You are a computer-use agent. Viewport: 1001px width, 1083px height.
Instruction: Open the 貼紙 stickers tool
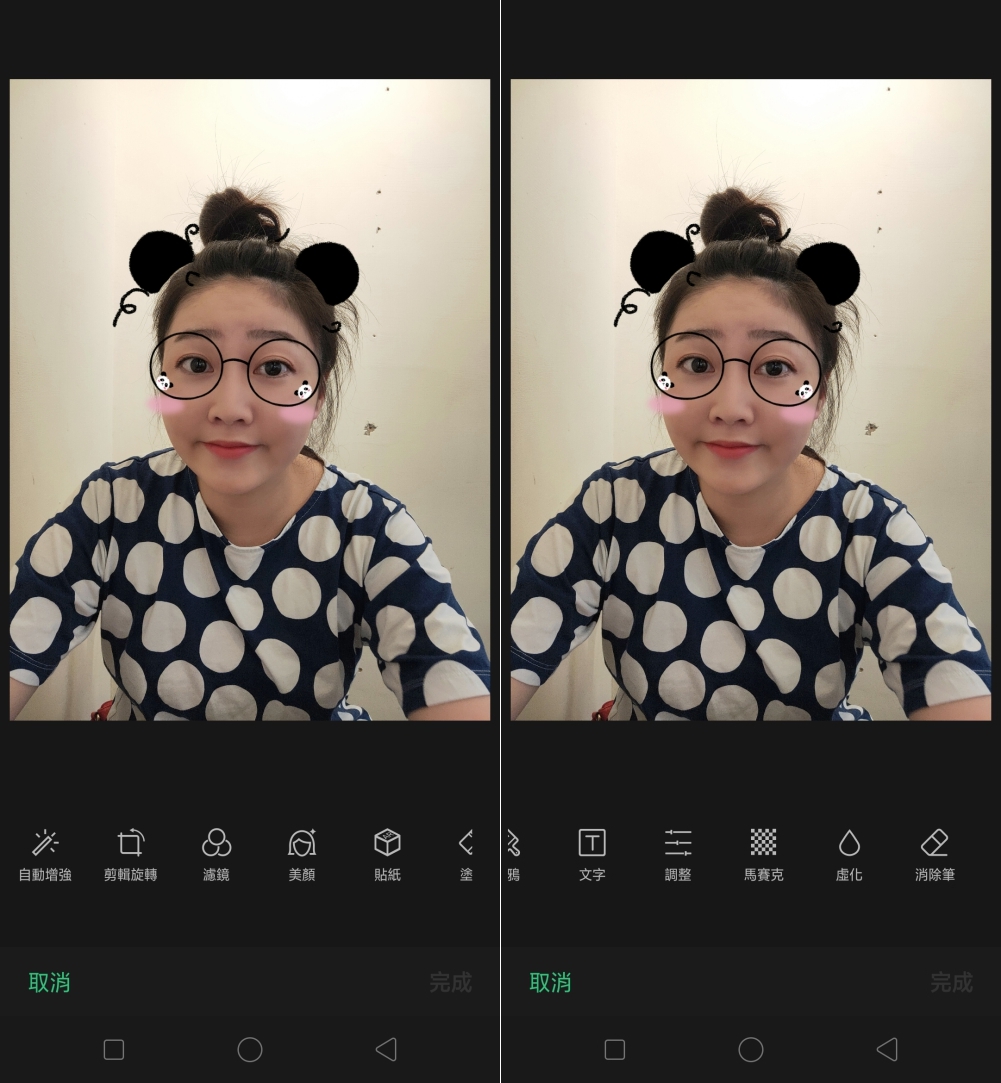point(387,853)
